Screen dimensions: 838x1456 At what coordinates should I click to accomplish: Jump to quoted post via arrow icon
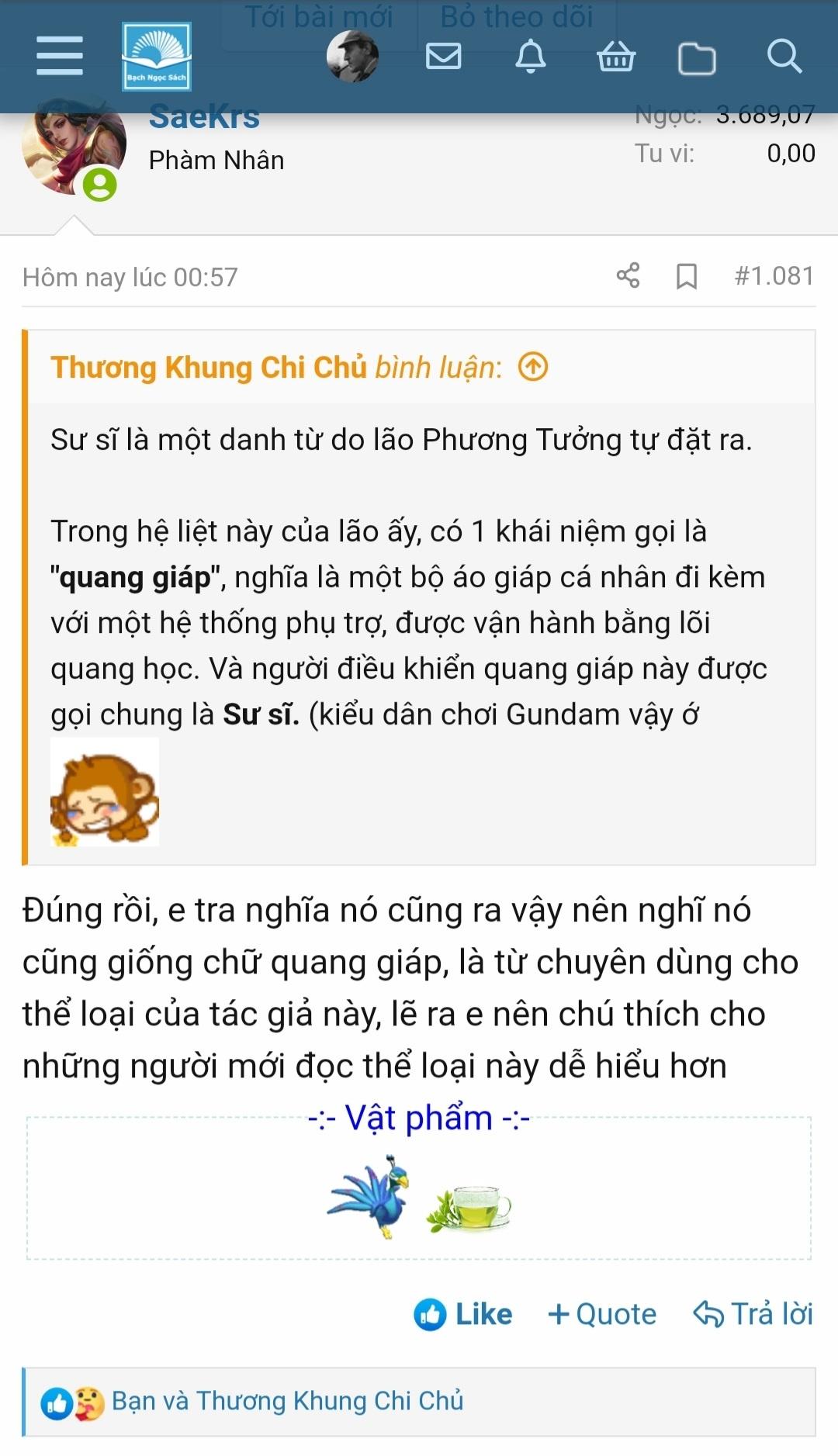(x=533, y=366)
